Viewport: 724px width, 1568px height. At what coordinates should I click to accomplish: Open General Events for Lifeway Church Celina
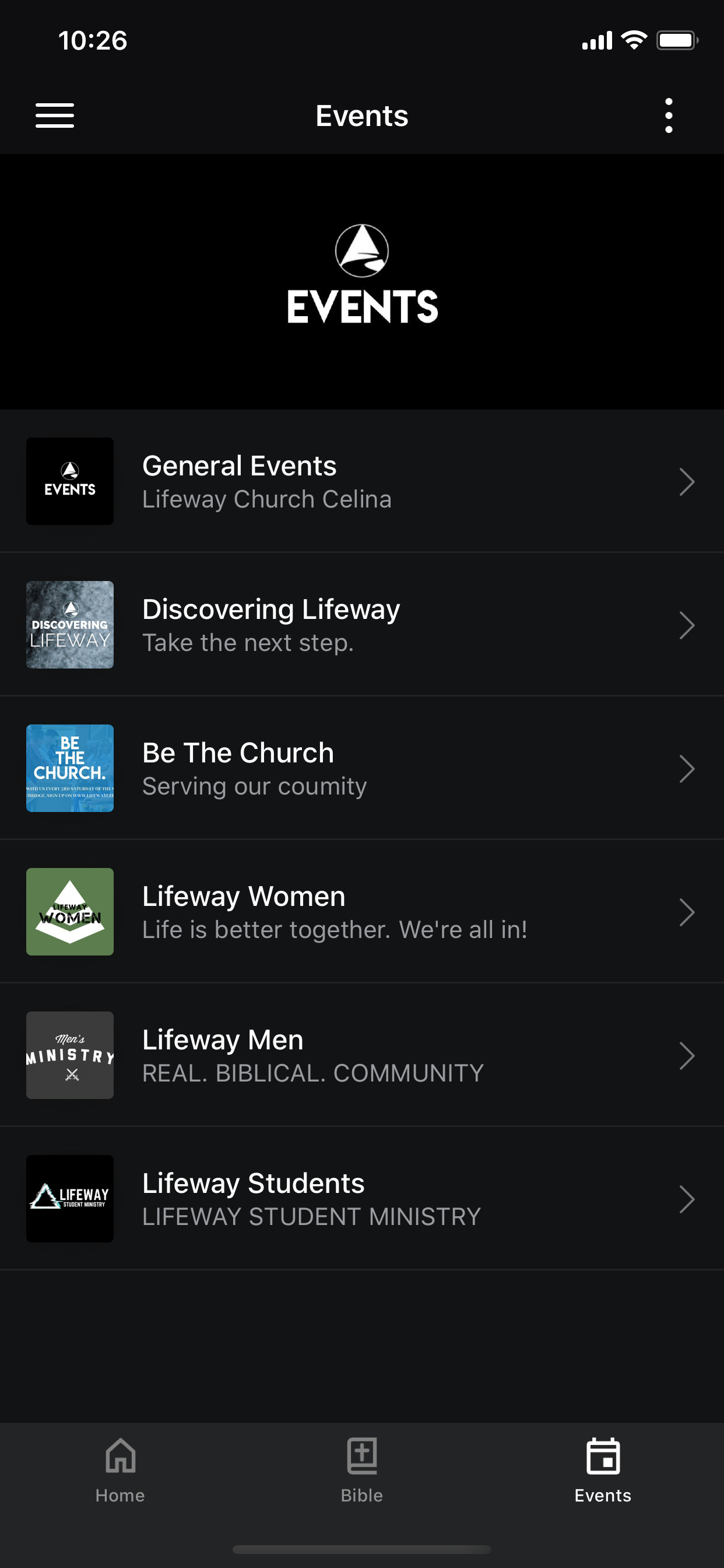(362, 481)
